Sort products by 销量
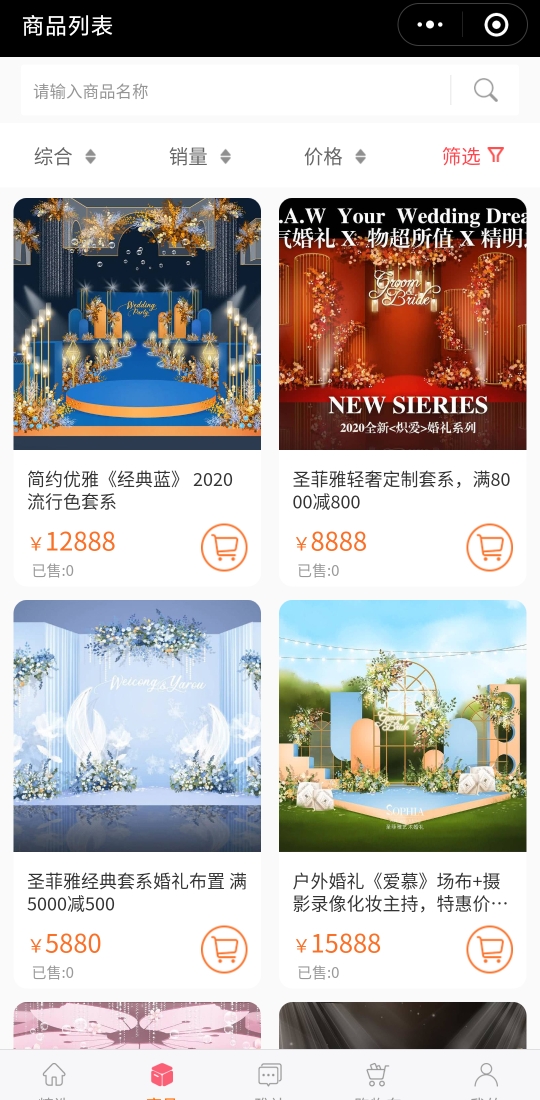 (x=200, y=156)
